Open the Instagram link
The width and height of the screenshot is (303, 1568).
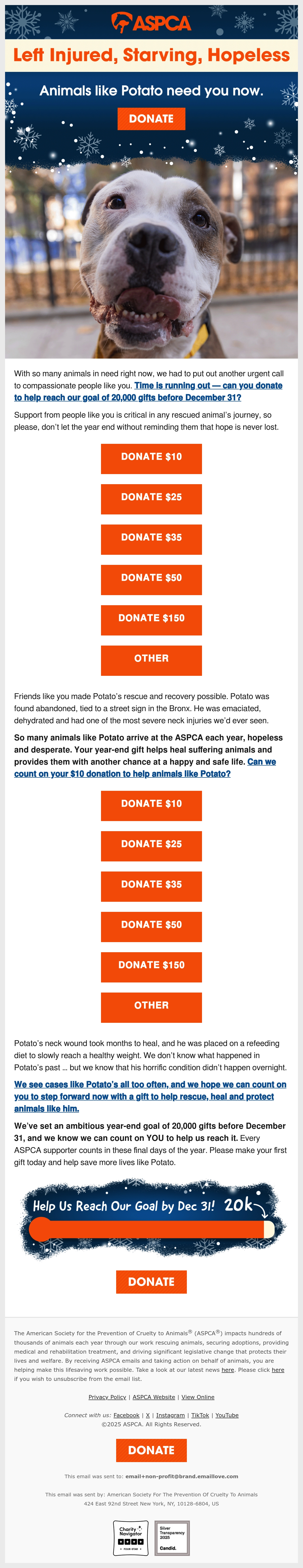click(170, 1415)
